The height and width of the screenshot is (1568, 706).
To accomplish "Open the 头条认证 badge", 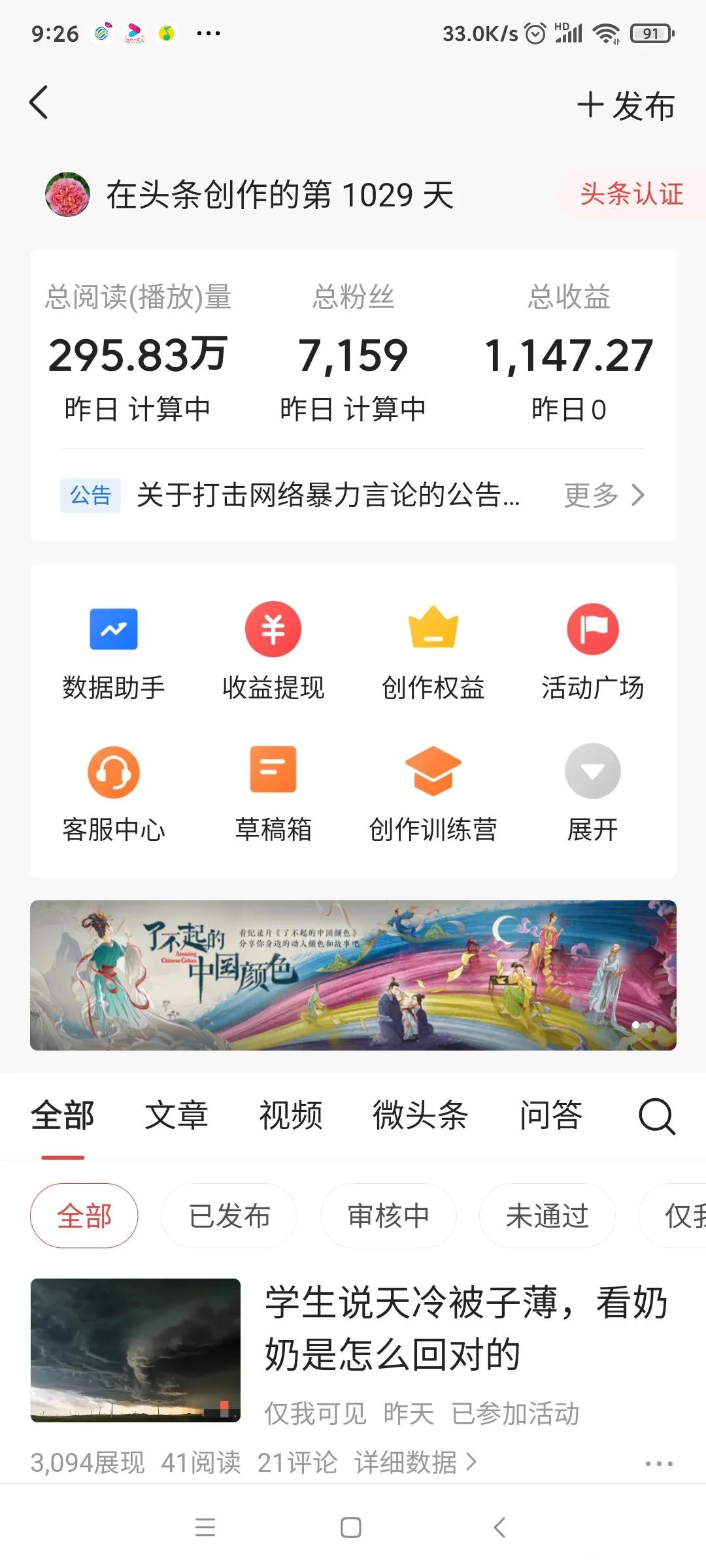I will click(631, 194).
